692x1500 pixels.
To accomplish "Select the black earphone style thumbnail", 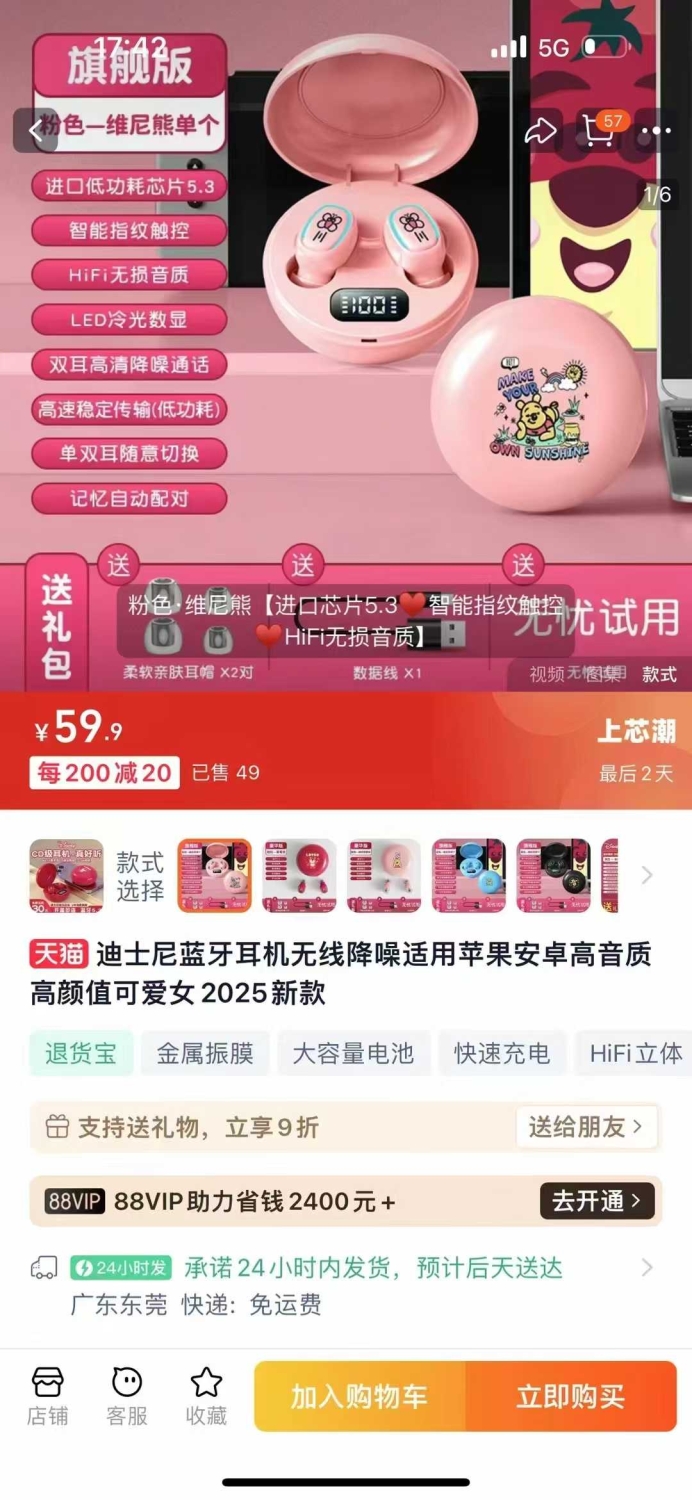I will (x=553, y=876).
